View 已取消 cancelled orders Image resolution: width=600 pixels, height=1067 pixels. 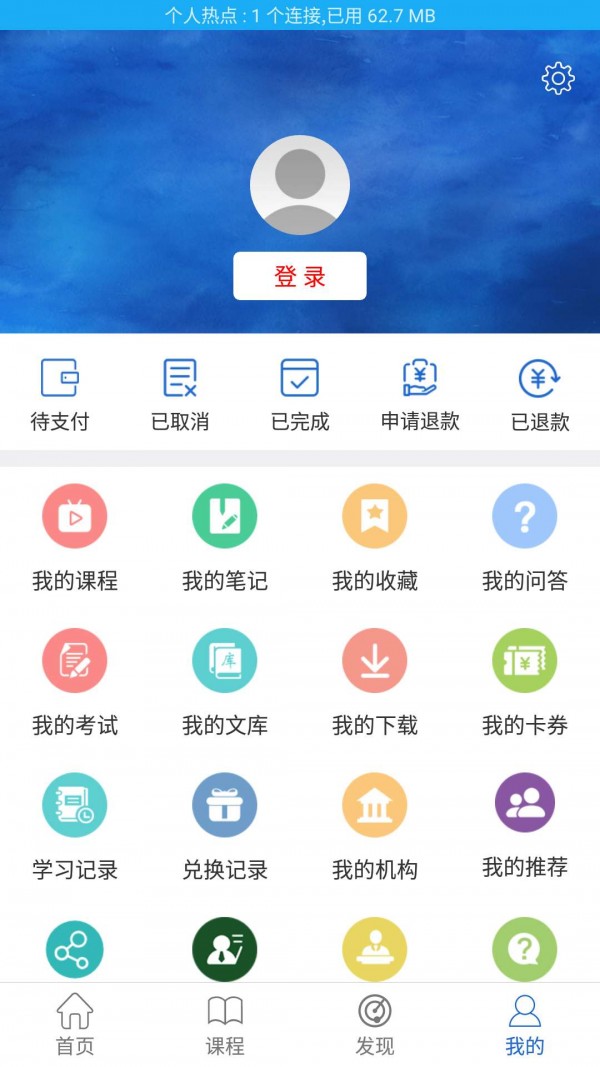pyautogui.click(x=180, y=393)
